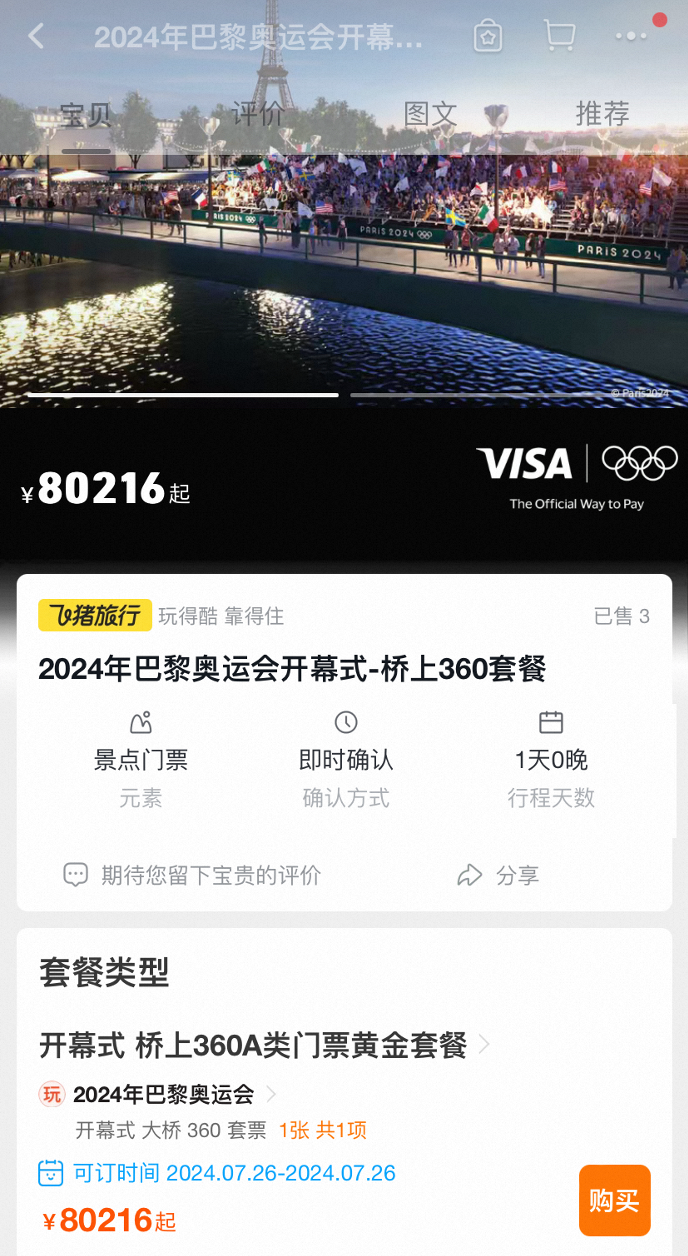Image resolution: width=688 pixels, height=1256 pixels.
Task: Switch to the 图文 tab
Action: pos(430,115)
